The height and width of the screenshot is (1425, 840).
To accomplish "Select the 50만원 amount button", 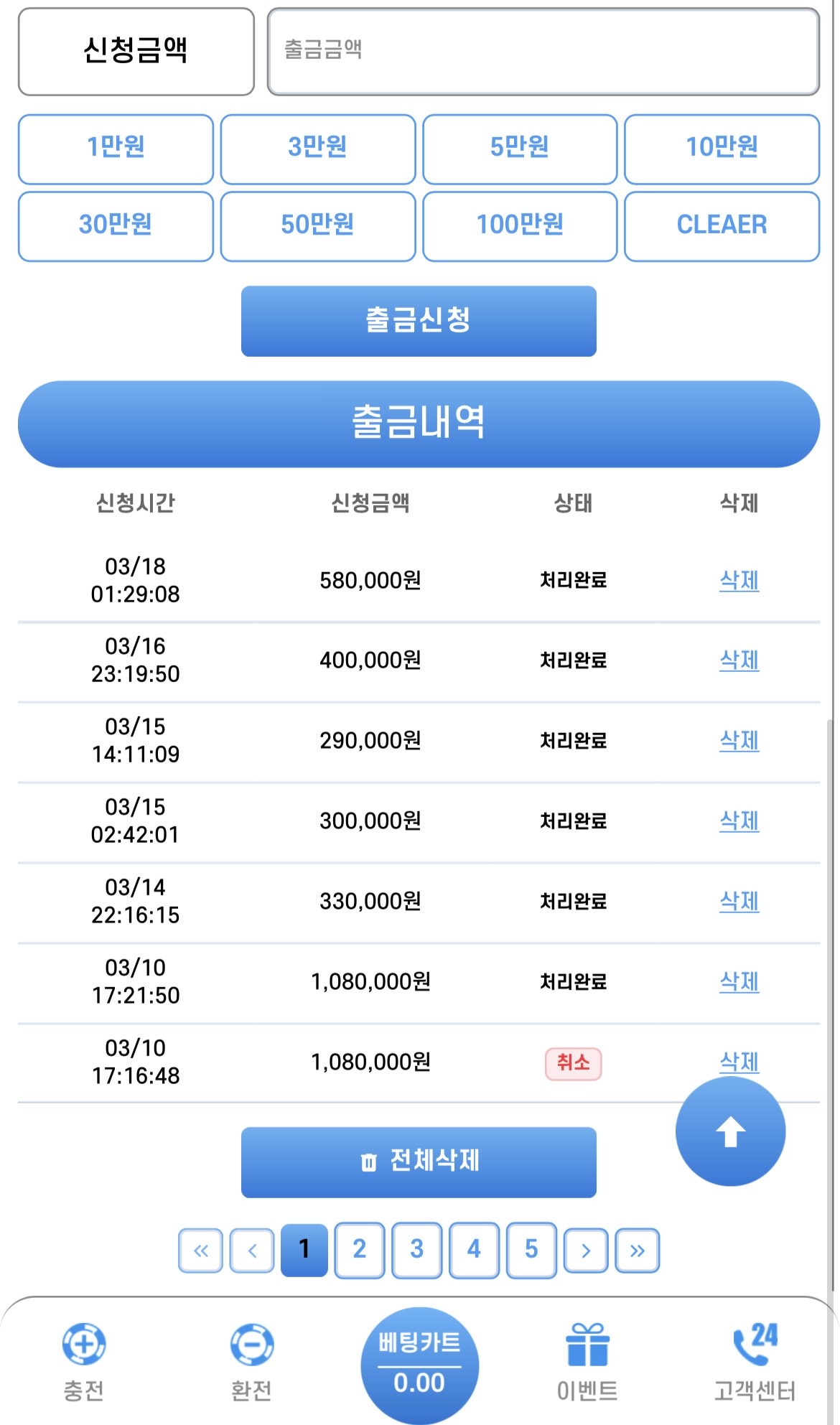I will coord(317,225).
